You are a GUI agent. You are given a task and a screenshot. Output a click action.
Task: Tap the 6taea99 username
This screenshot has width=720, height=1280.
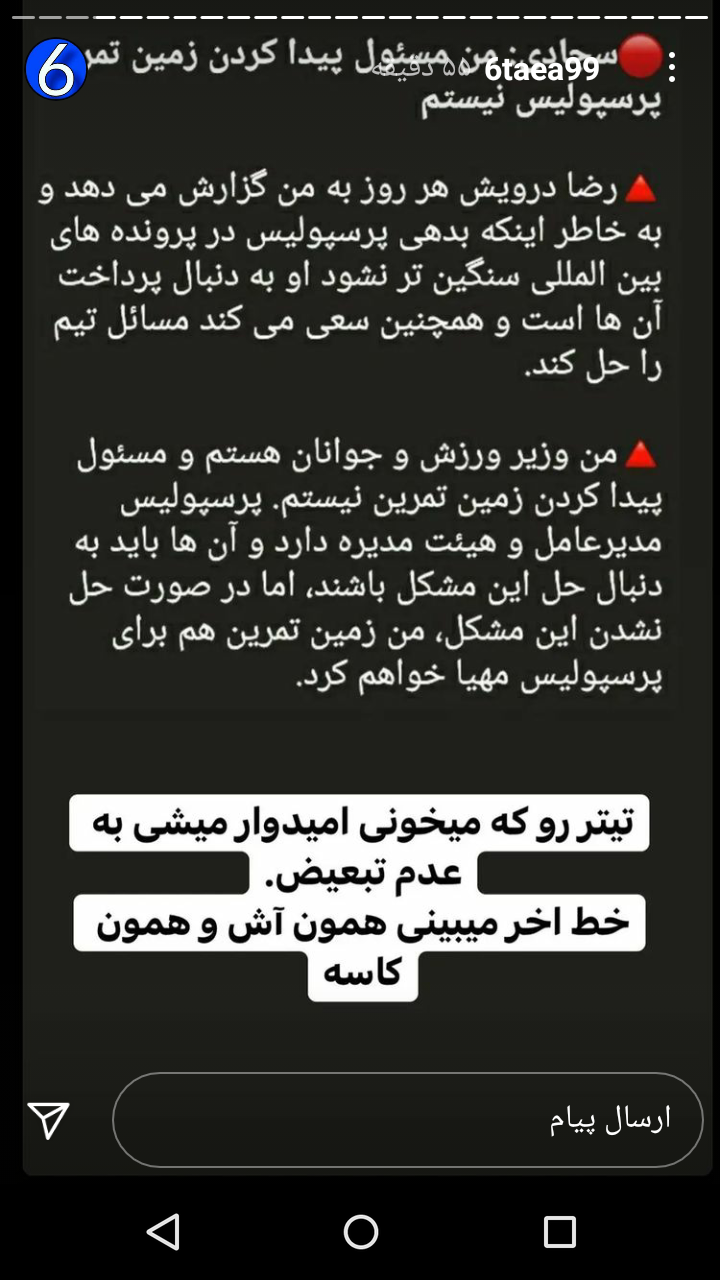click(x=541, y=69)
